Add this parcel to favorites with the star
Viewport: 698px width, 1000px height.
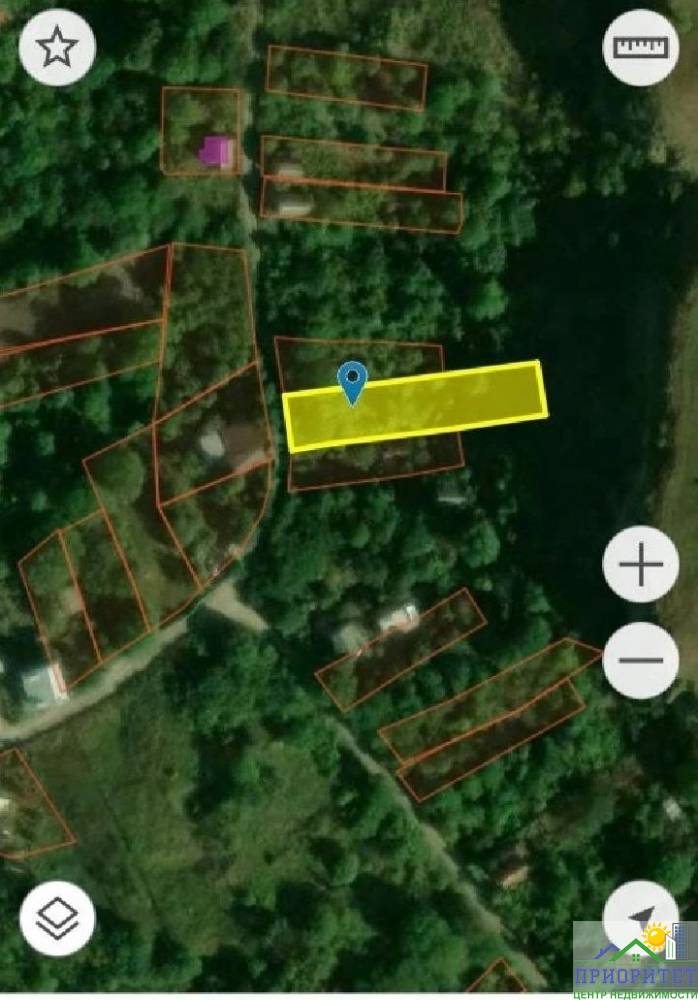coord(57,47)
